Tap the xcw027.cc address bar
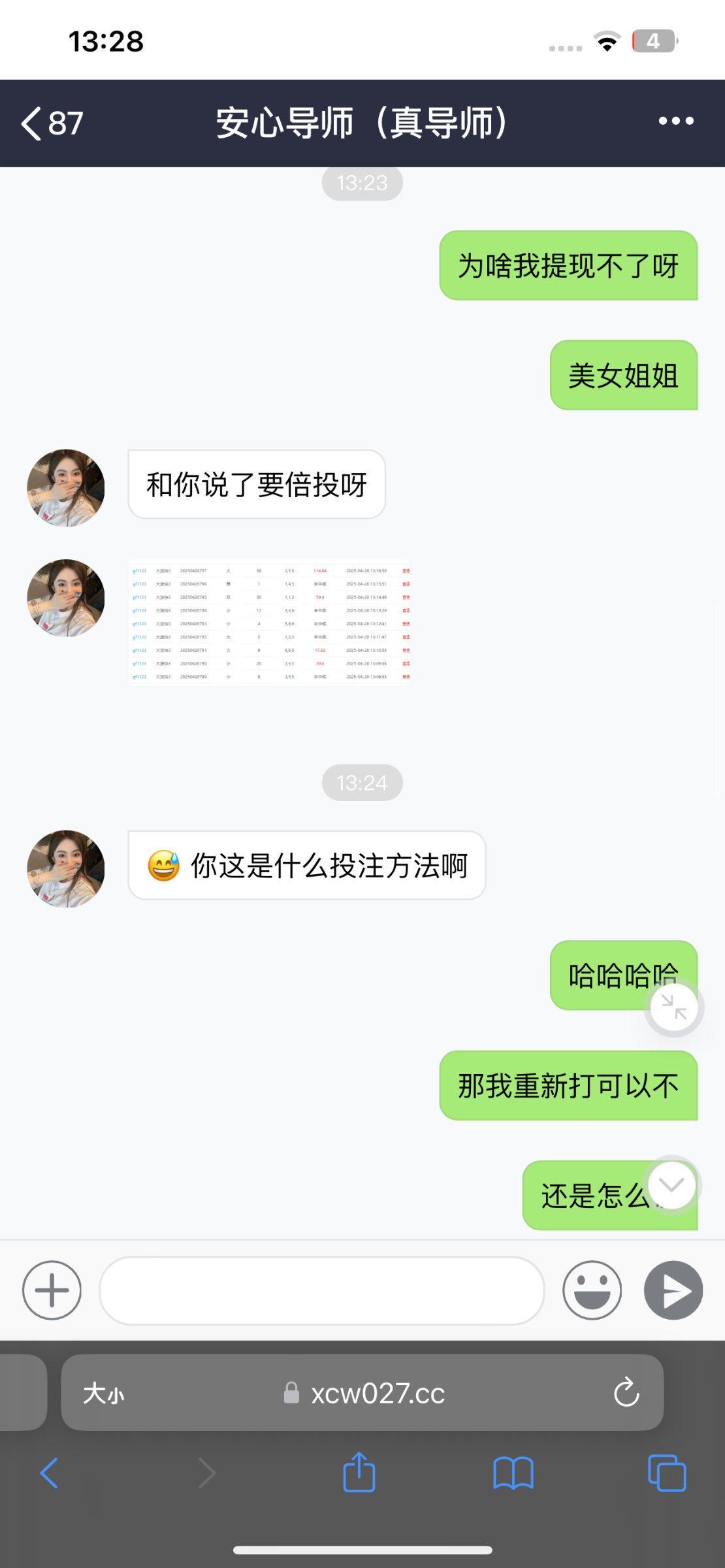 click(x=362, y=1392)
